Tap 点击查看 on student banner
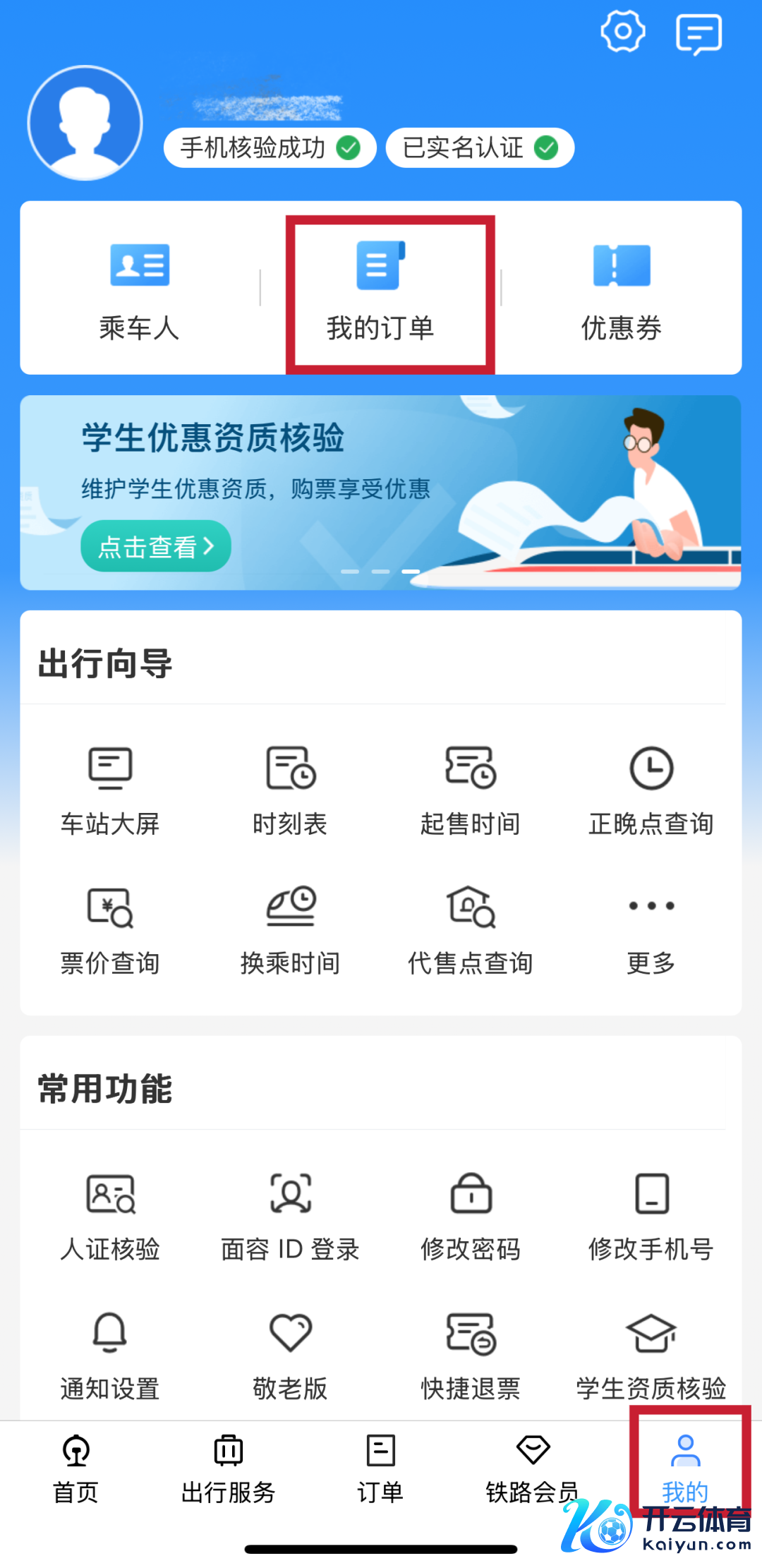Screen dimensions: 762x1568 [x=156, y=546]
